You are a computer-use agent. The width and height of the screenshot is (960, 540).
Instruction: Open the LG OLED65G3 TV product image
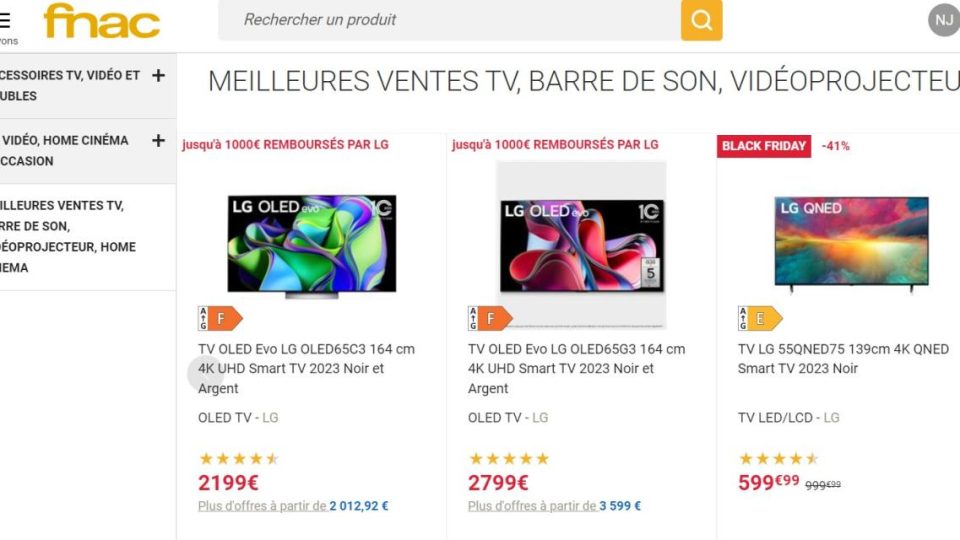click(x=581, y=245)
